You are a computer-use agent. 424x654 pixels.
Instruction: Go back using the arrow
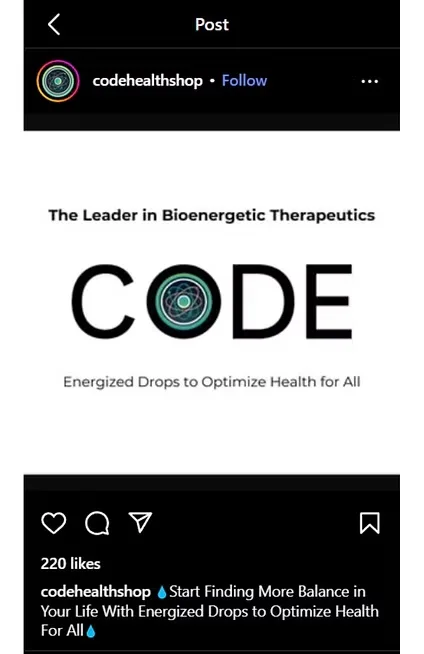[x=54, y=24]
